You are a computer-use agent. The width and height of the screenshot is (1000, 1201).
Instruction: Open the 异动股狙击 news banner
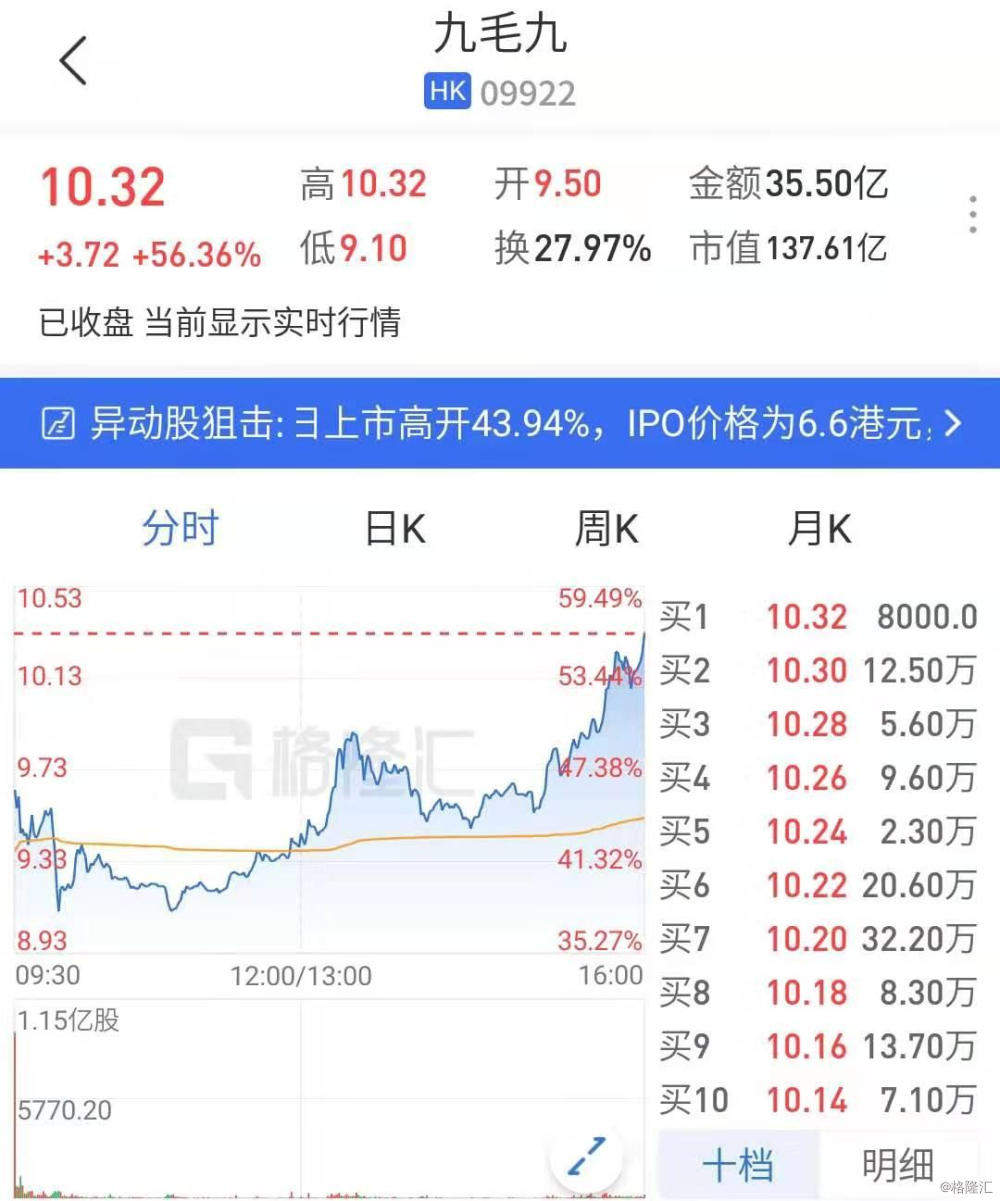click(x=500, y=423)
